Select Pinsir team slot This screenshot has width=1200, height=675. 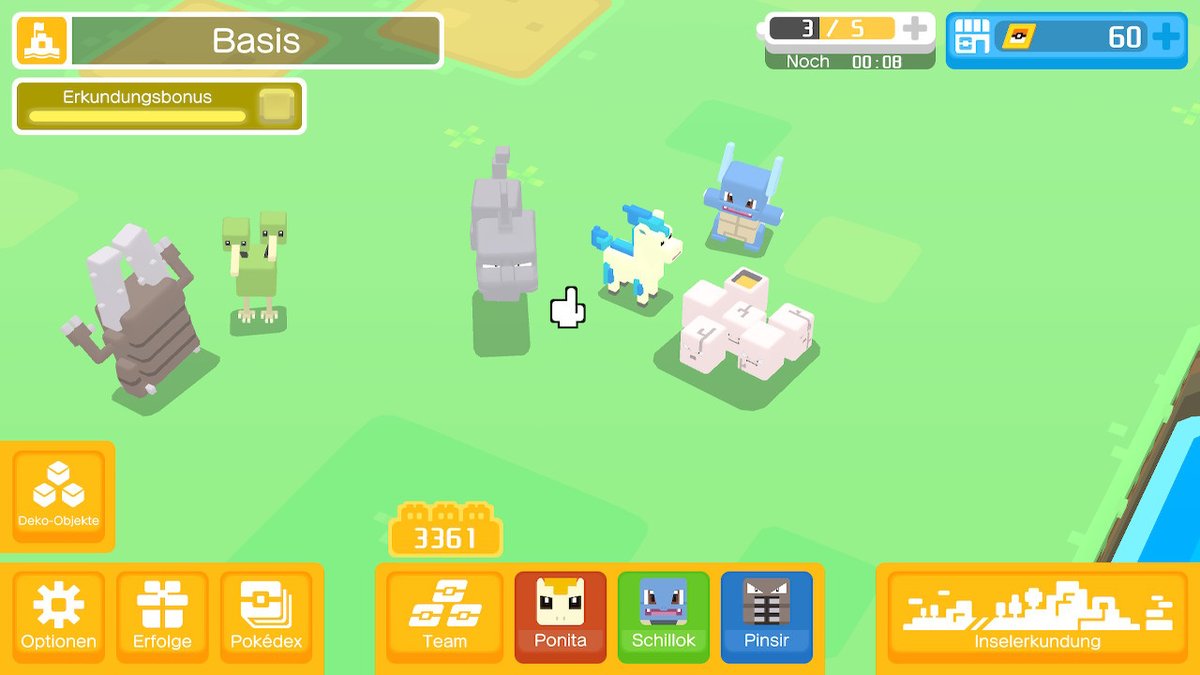coord(766,617)
